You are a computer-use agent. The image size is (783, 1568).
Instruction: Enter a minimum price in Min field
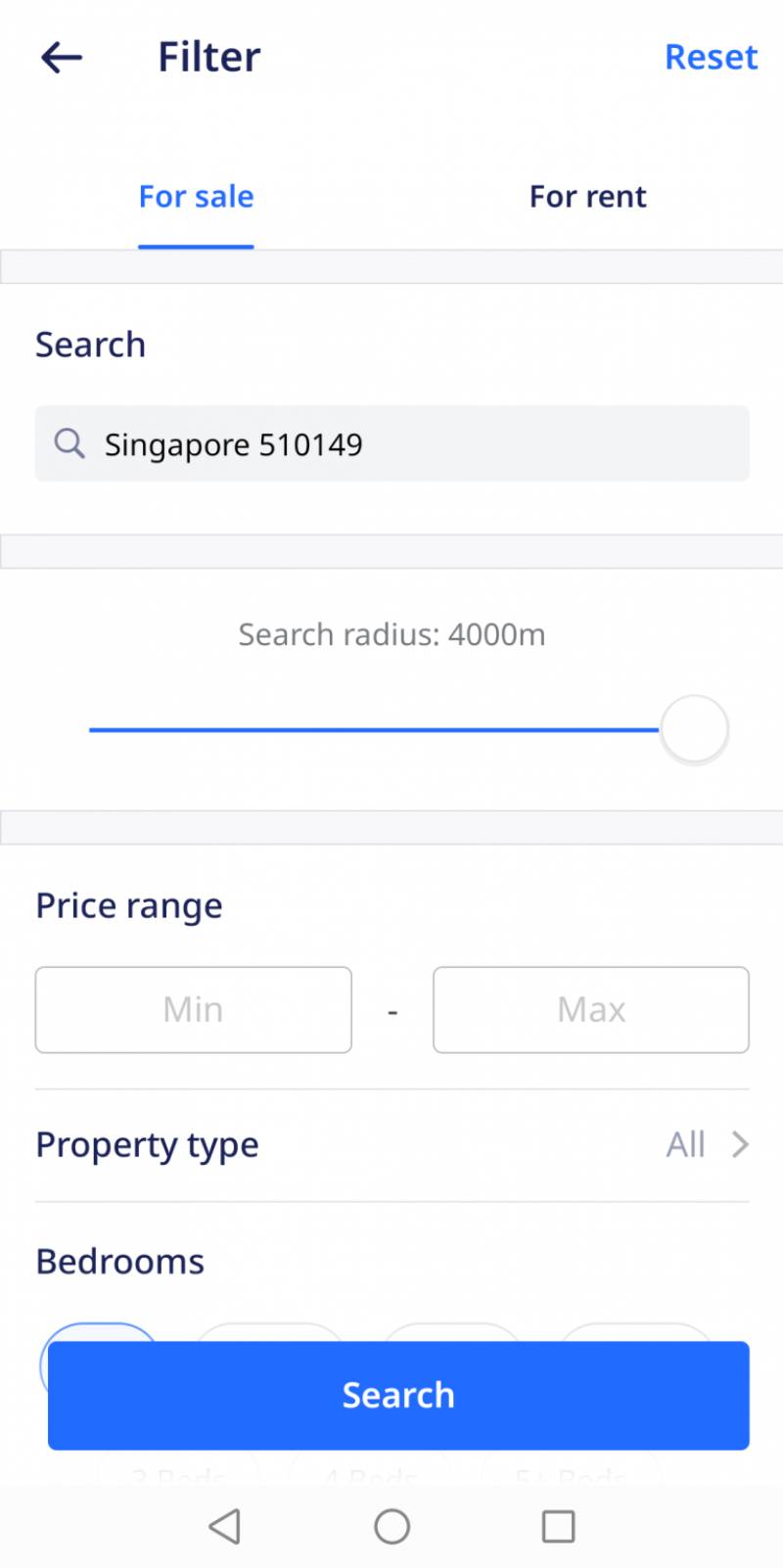pyautogui.click(x=194, y=1010)
